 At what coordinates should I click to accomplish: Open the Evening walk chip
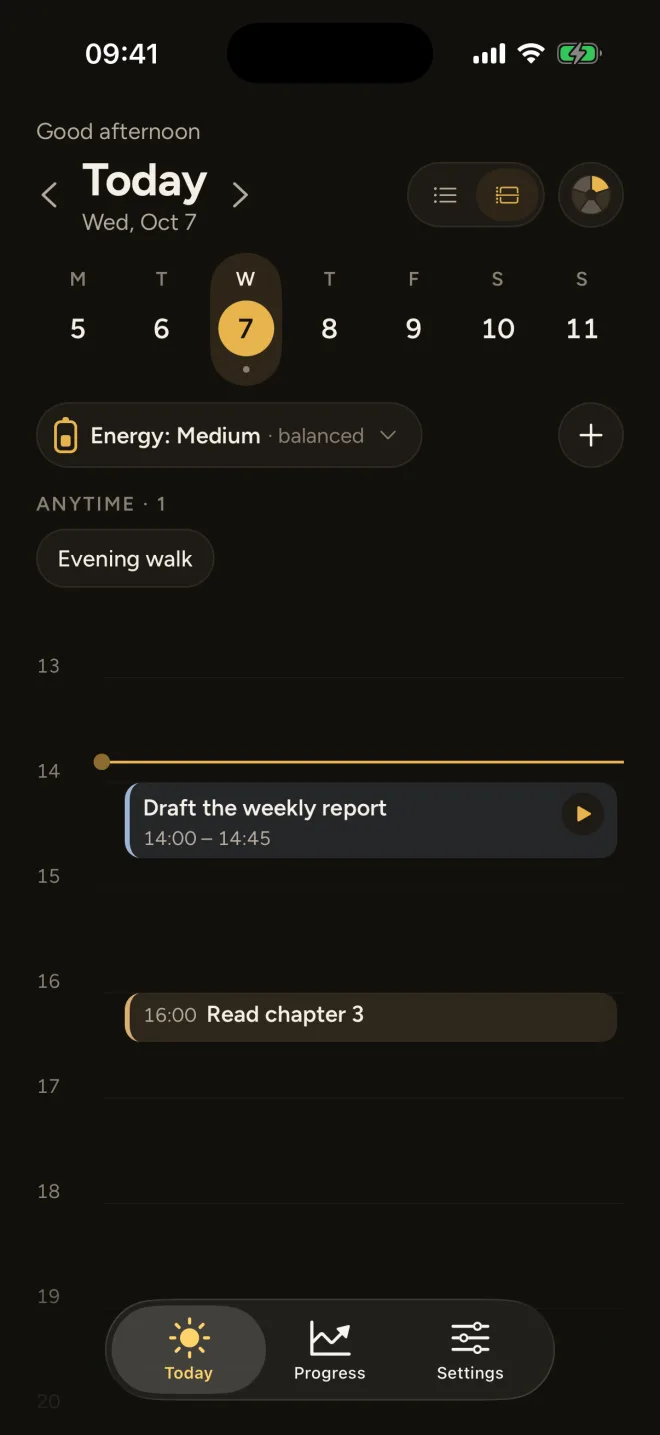125,559
